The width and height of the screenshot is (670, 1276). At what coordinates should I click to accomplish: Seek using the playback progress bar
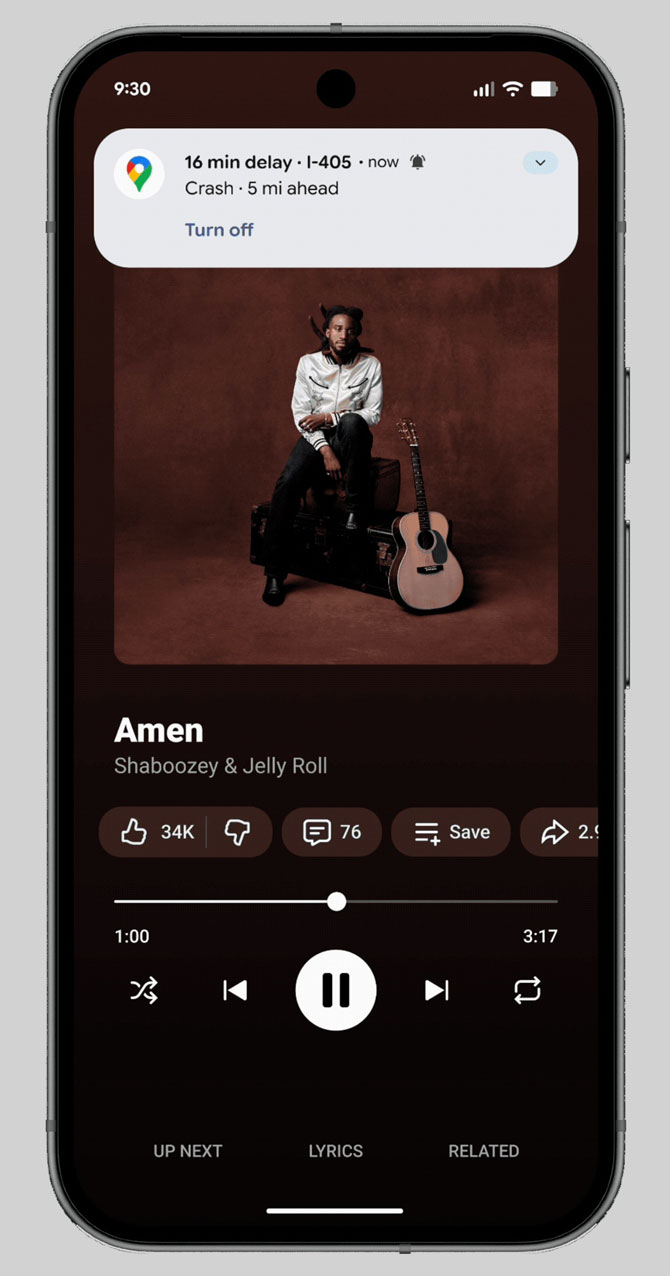pyautogui.click(x=336, y=902)
